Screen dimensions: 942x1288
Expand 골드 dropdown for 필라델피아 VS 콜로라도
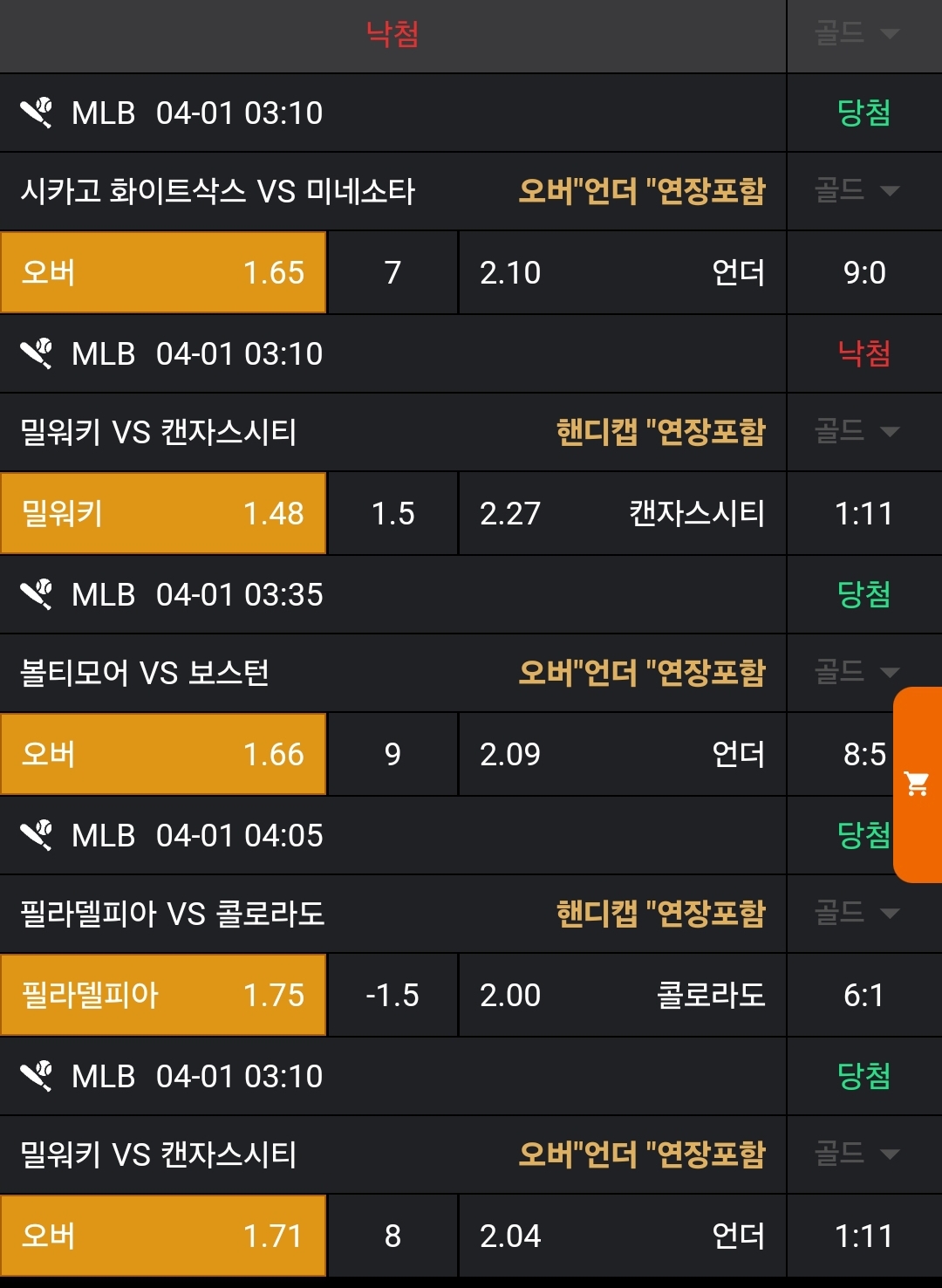(x=857, y=913)
